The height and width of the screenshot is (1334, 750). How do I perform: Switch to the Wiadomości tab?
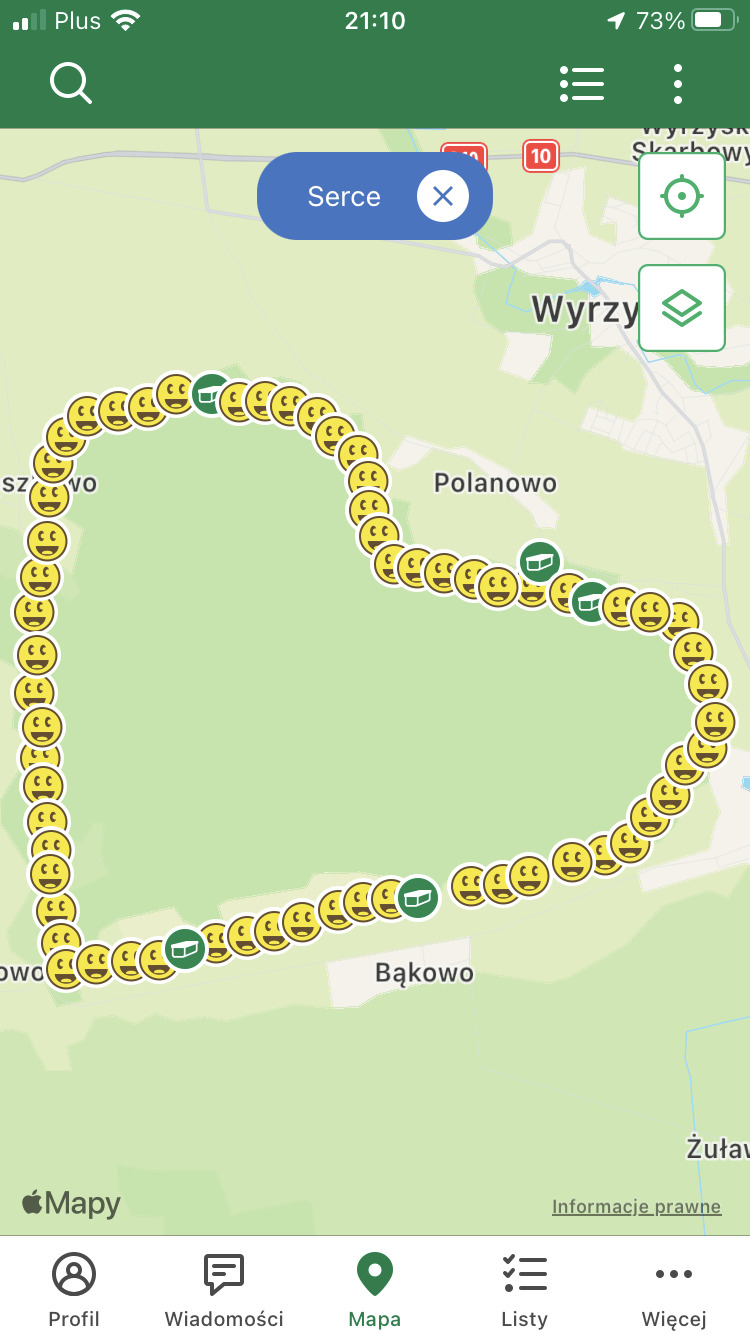click(x=224, y=1290)
